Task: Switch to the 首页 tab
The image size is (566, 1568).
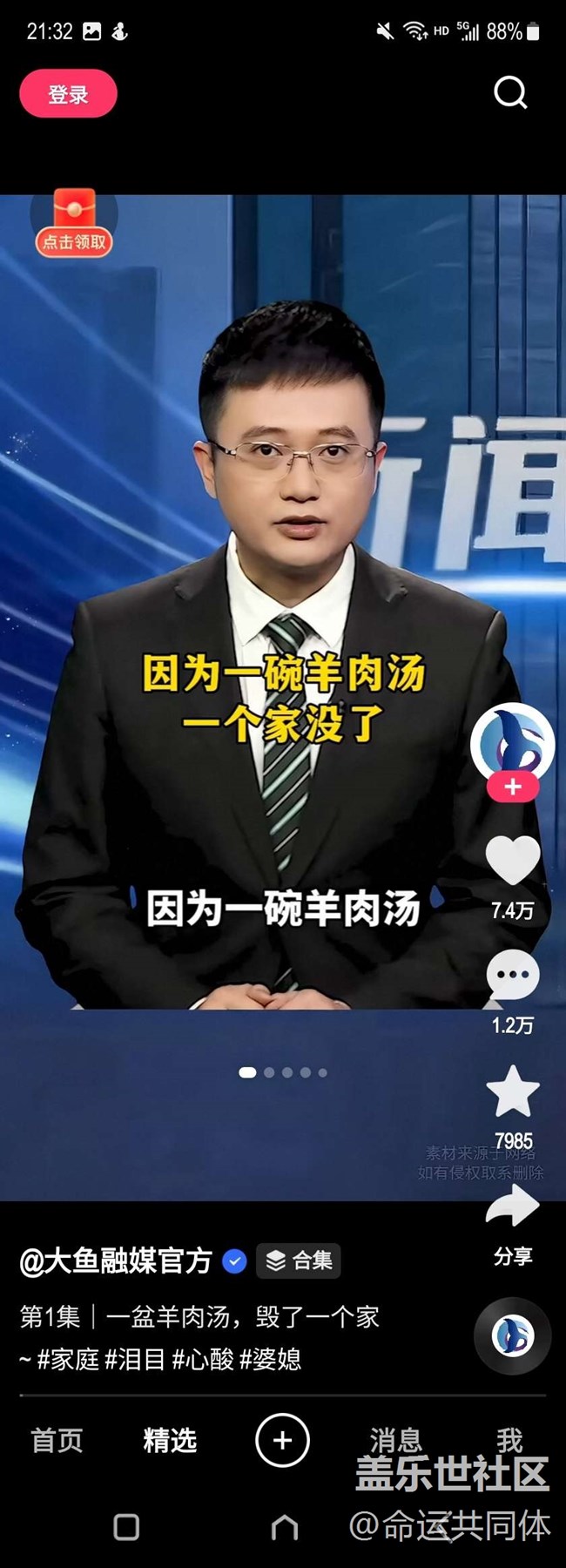Action: [x=57, y=1441]
